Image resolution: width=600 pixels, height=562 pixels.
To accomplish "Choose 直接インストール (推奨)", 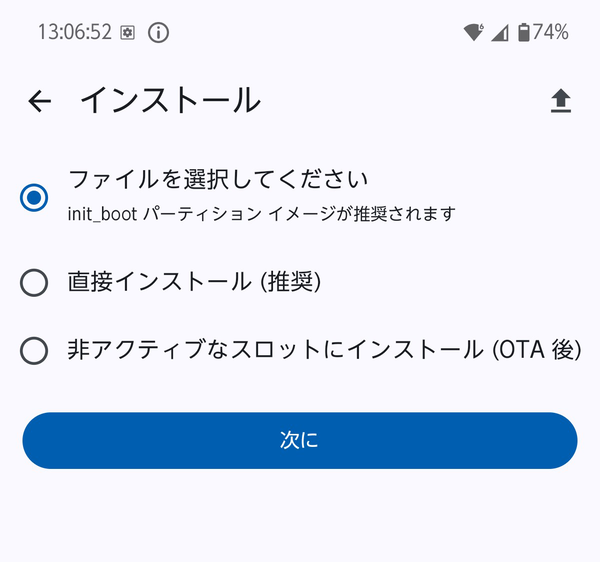I will 34,283.
